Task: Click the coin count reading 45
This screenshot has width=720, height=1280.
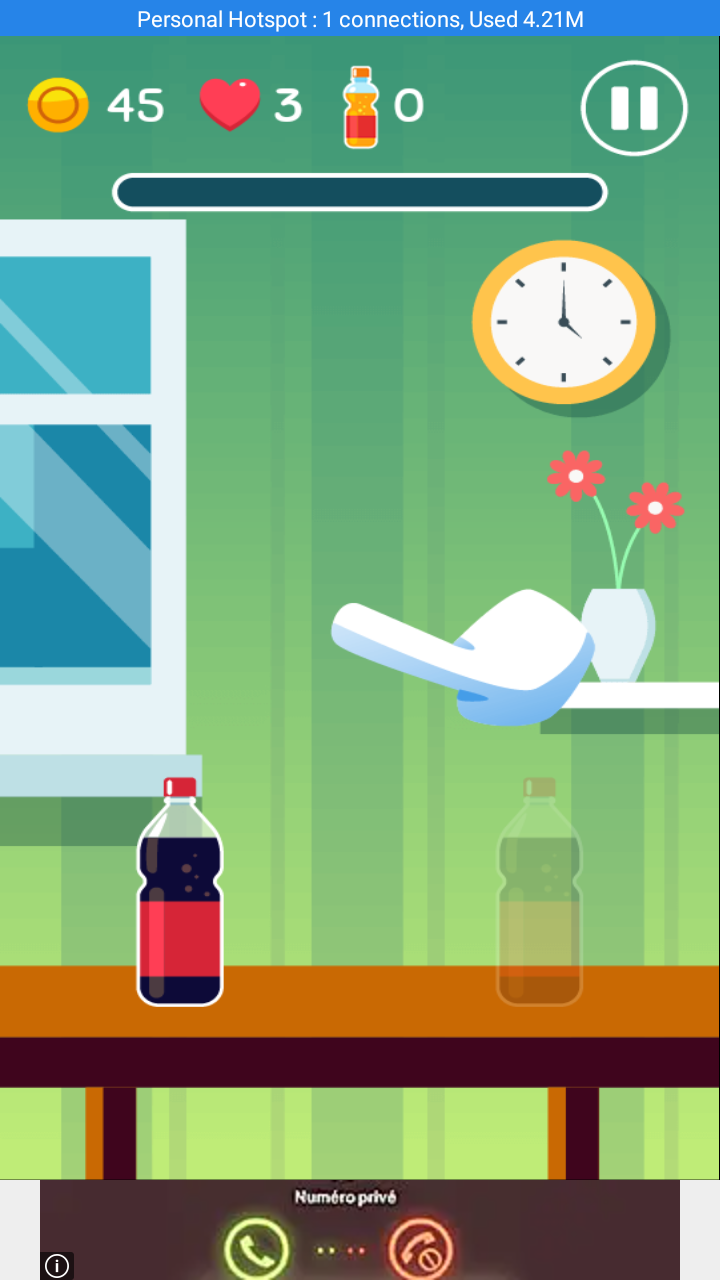Action: (x=136, y=104)
